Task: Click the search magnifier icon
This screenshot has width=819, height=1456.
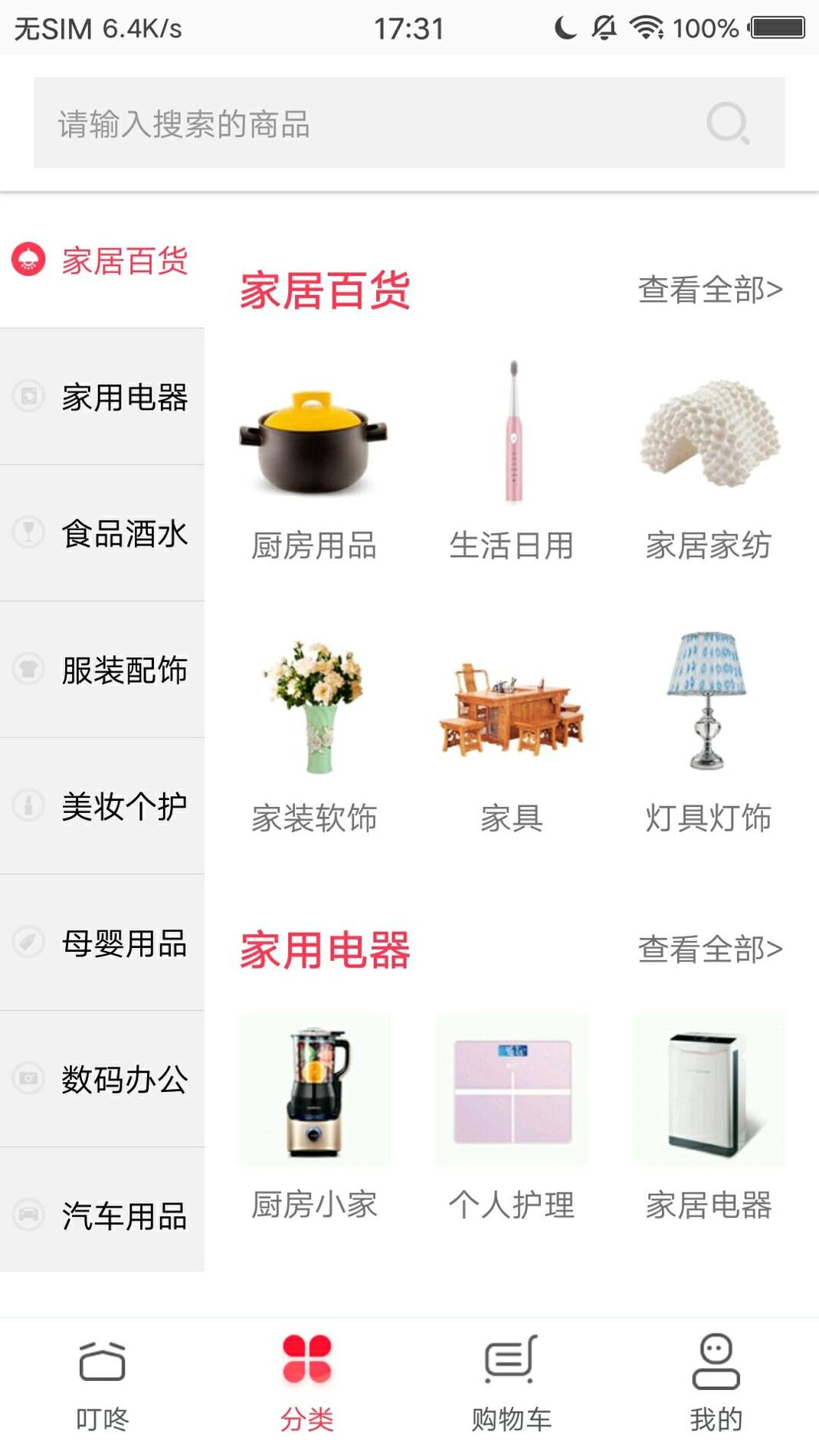Action: (728, 123)
